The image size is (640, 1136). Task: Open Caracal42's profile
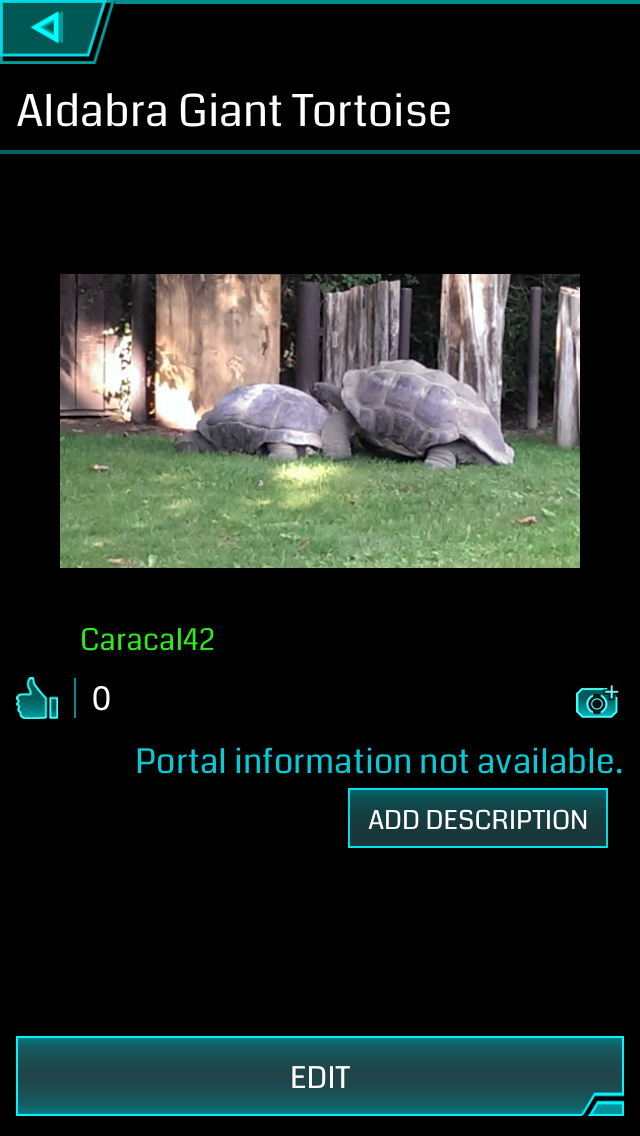click(148, 640)
